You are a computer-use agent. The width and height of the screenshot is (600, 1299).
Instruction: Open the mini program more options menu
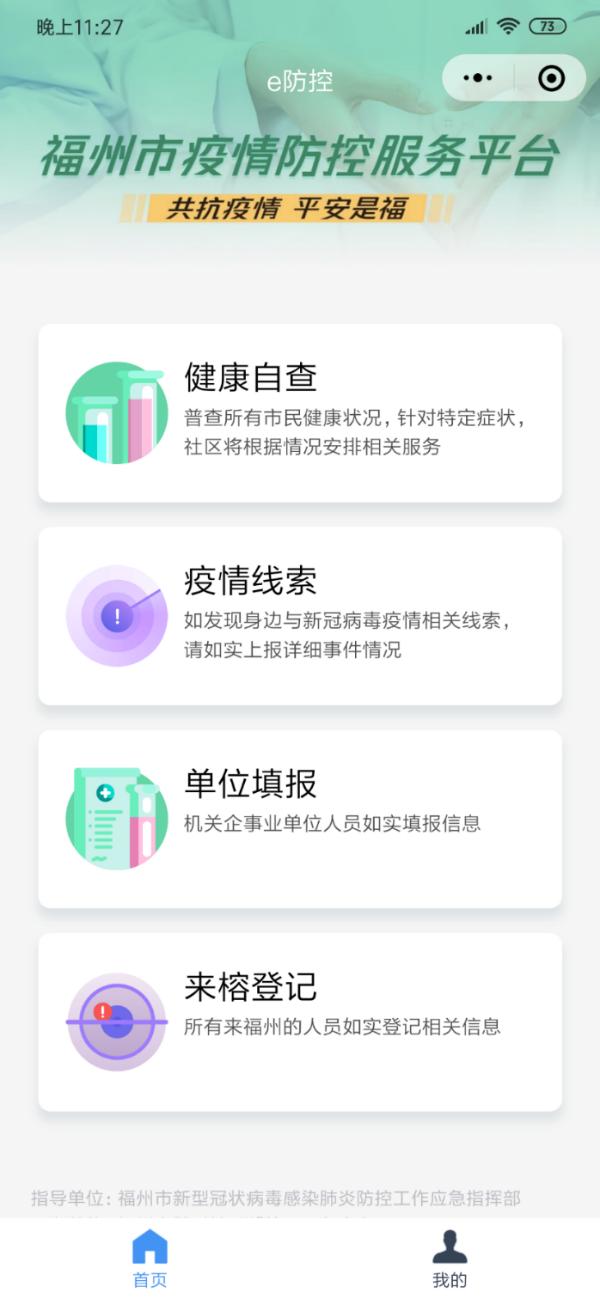coord(479,78)
